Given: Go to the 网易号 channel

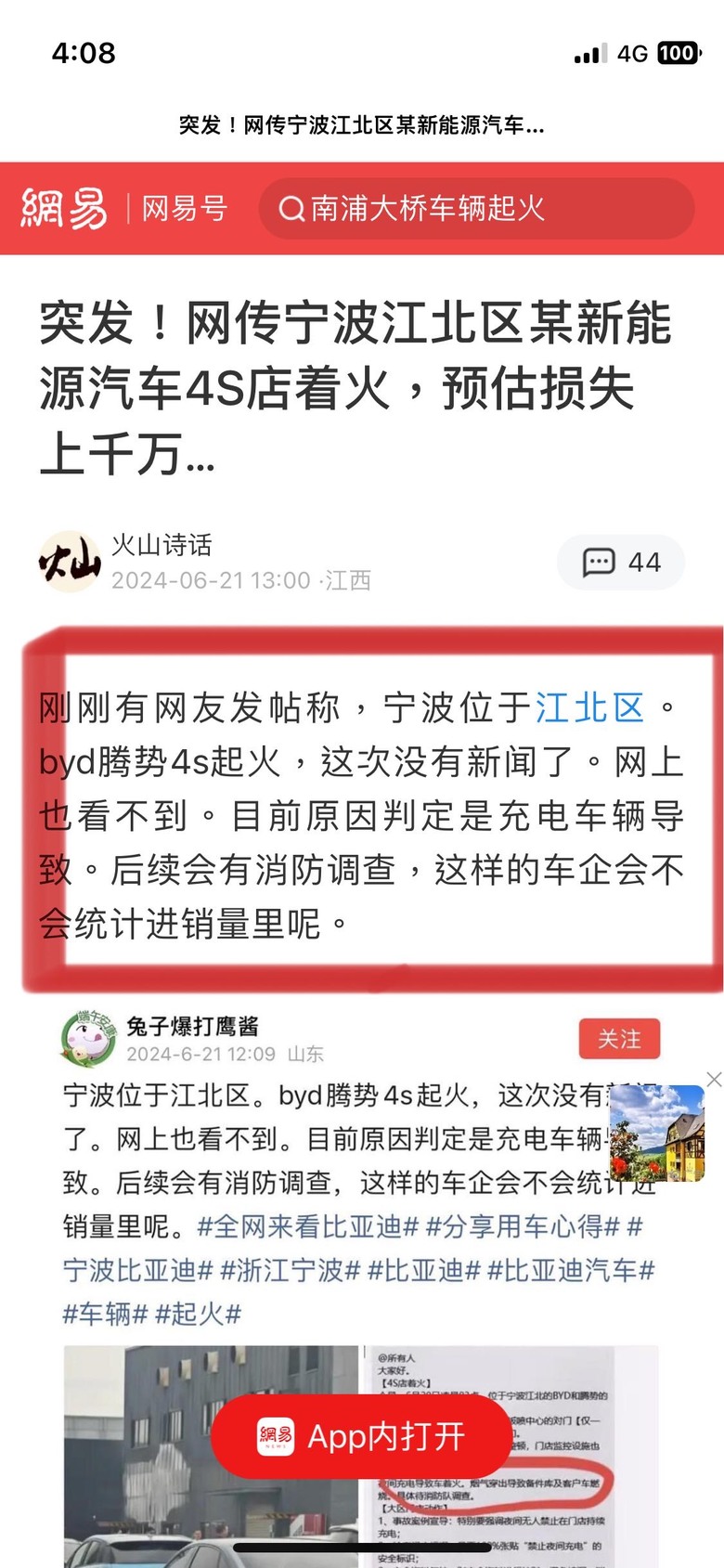Looking at the screenshot, I should (184, 208).
